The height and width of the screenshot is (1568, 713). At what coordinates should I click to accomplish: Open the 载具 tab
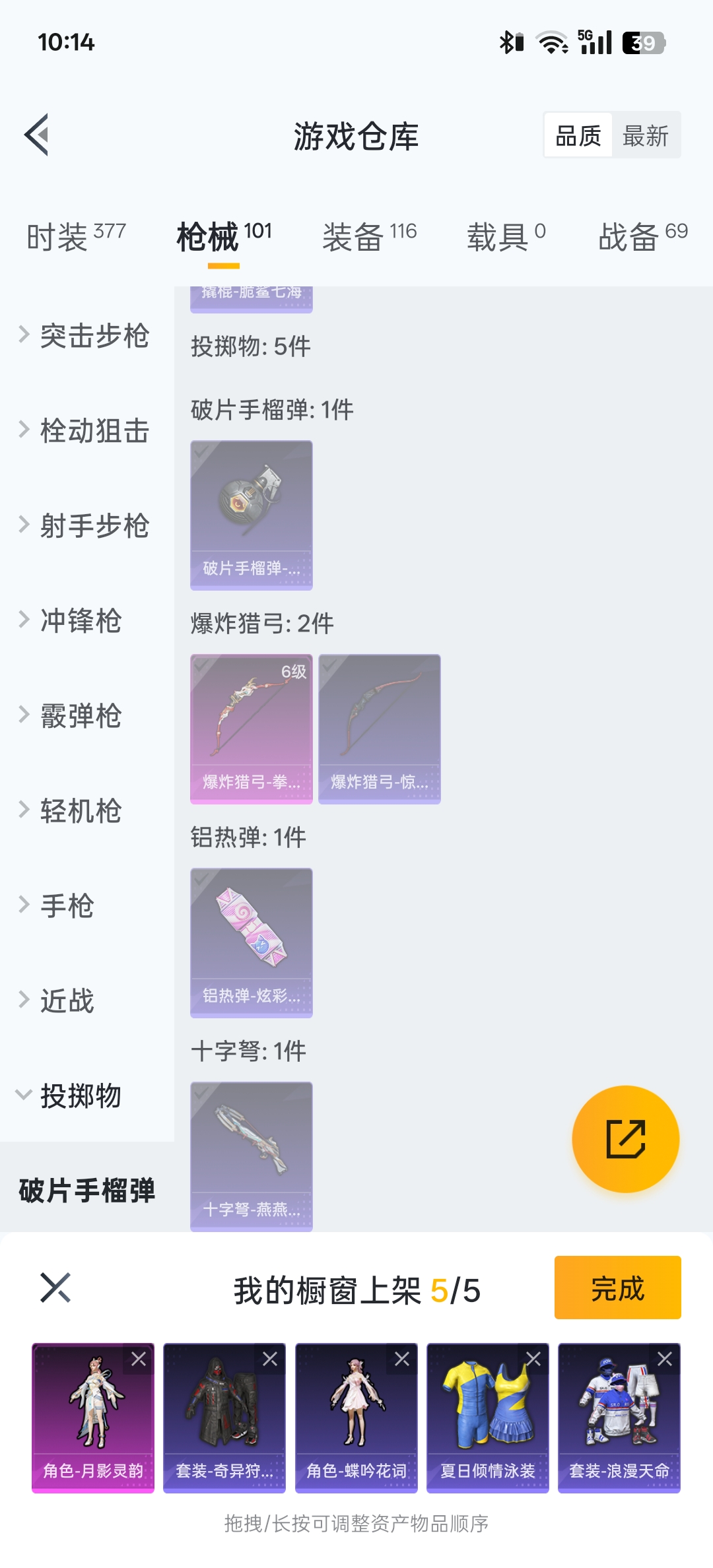click(506, 236)
